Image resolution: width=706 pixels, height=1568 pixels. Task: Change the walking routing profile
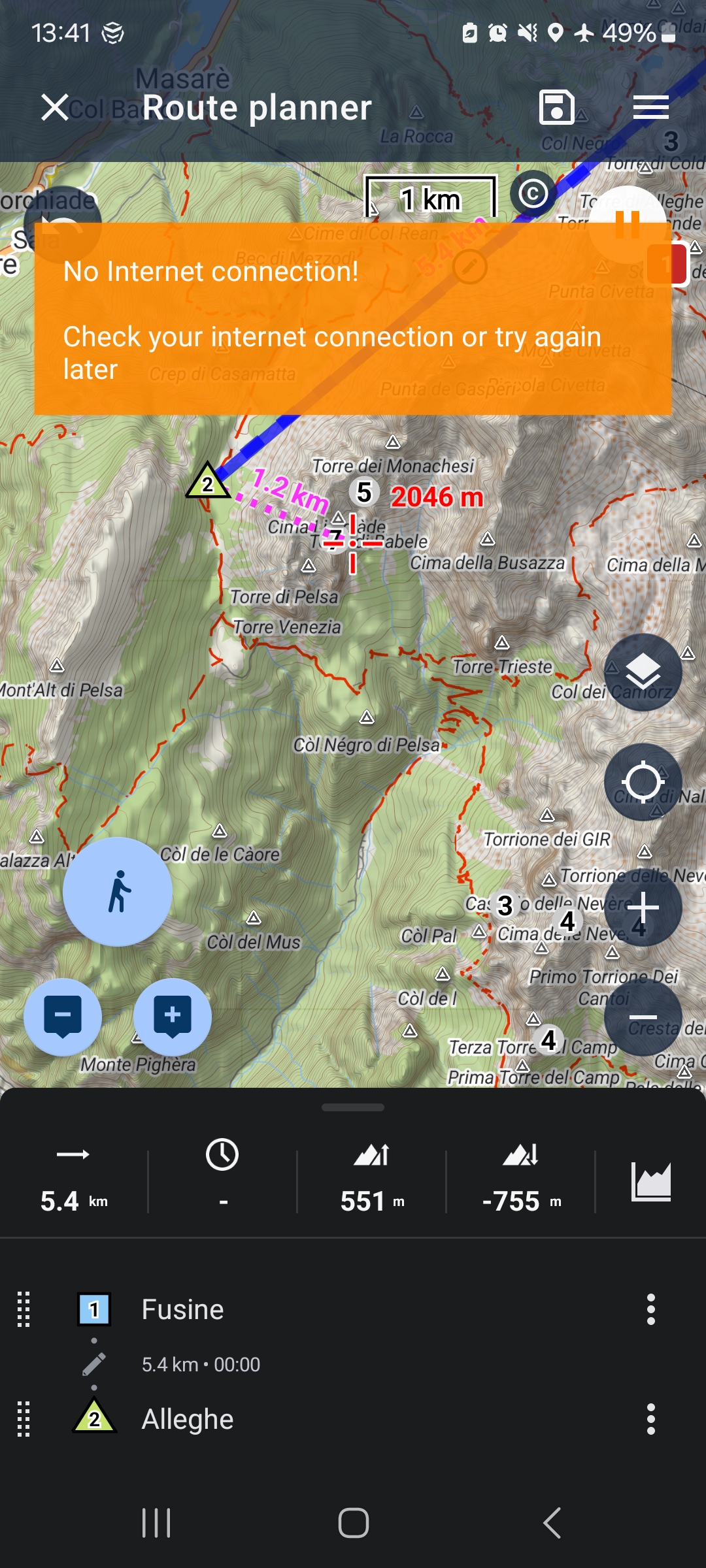click(x=118, y=892)
